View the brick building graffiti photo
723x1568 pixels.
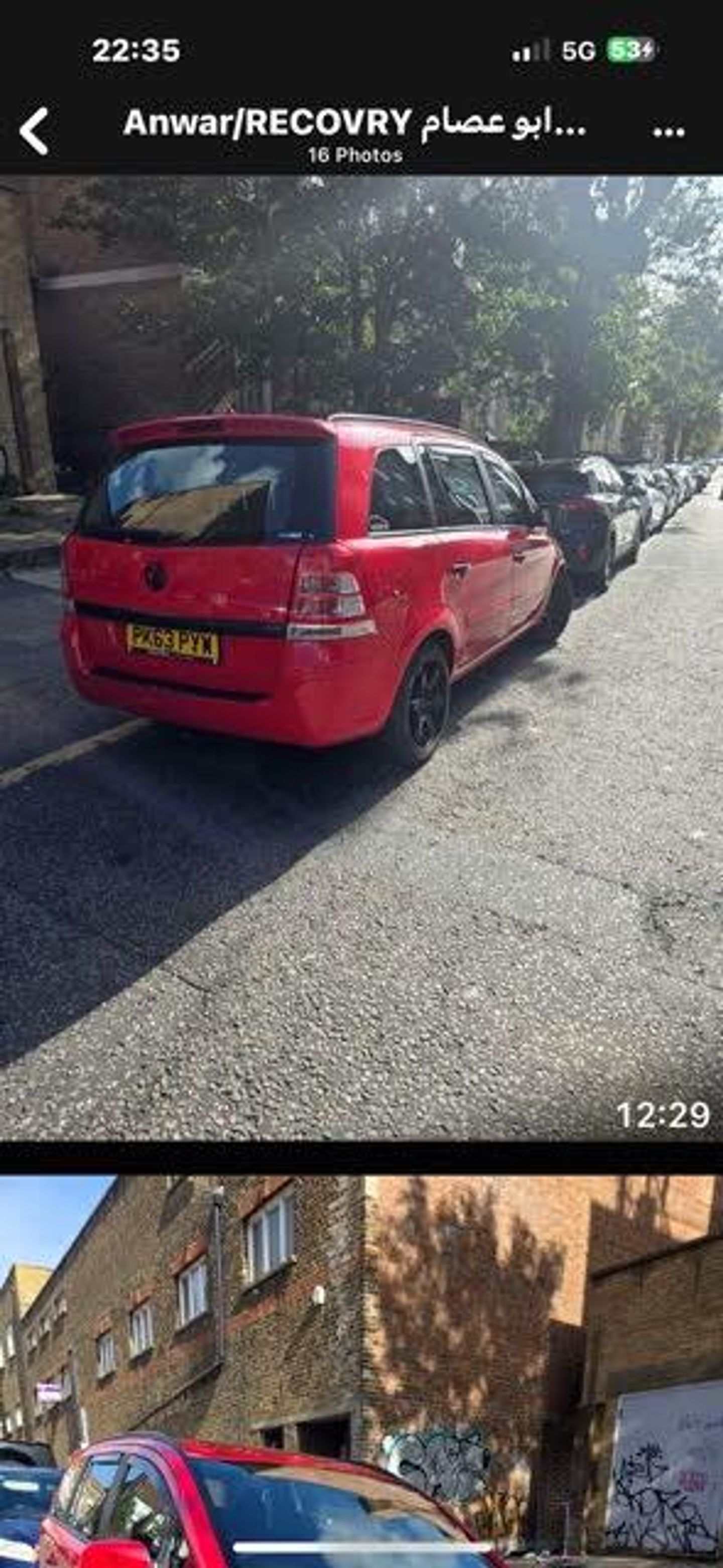[361, 1370]
